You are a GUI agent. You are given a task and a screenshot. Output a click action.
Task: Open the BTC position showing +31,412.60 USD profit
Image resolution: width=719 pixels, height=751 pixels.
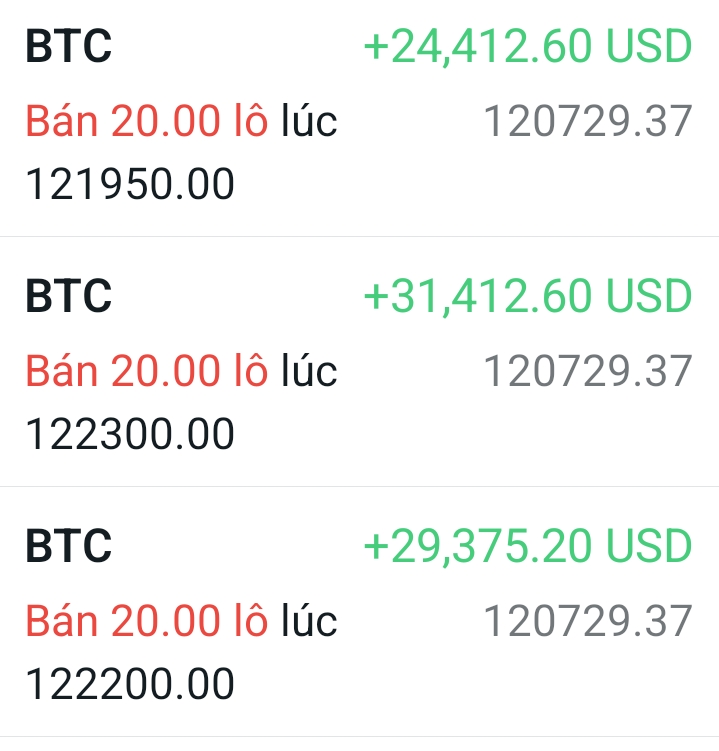coord(359,364)
